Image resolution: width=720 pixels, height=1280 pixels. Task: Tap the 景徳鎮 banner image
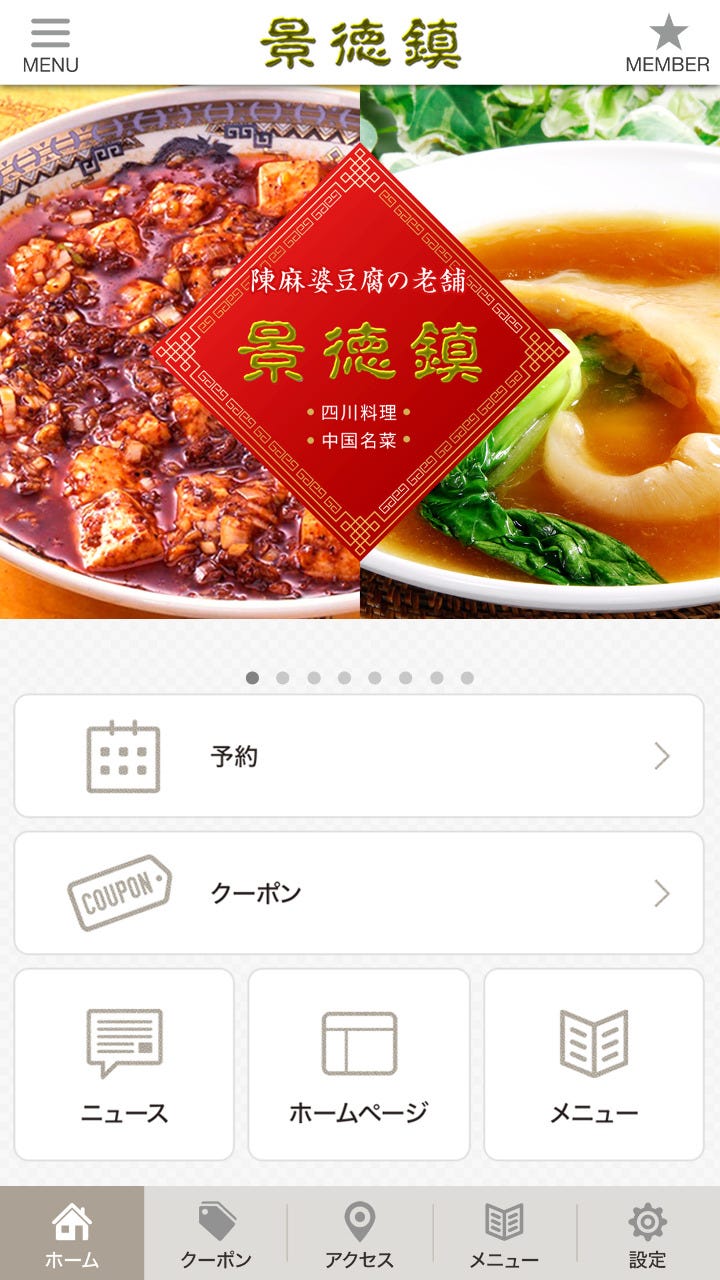(x=360, y=352)
